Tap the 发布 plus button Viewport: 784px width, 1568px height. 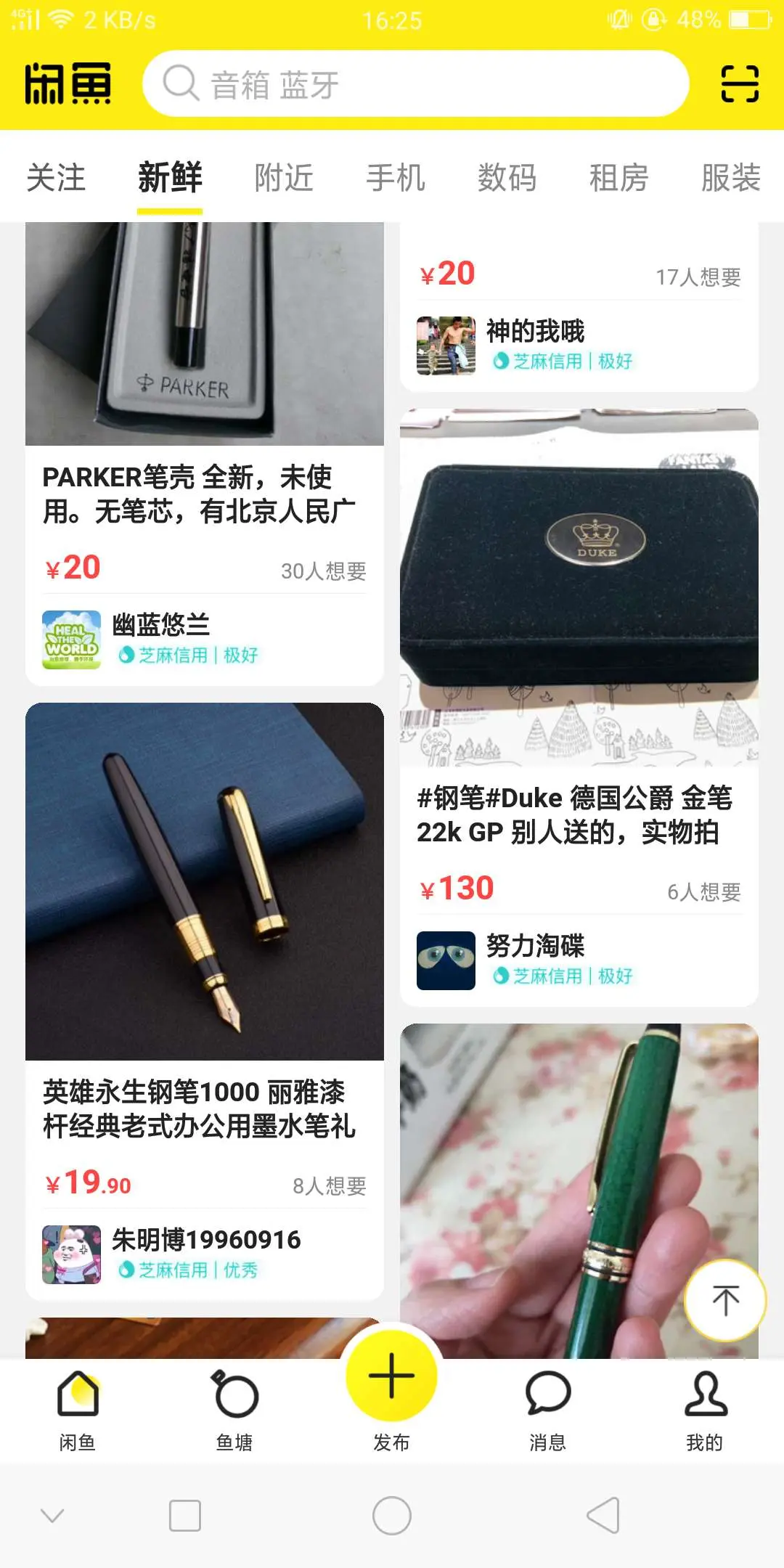(x=391, y=1376)
